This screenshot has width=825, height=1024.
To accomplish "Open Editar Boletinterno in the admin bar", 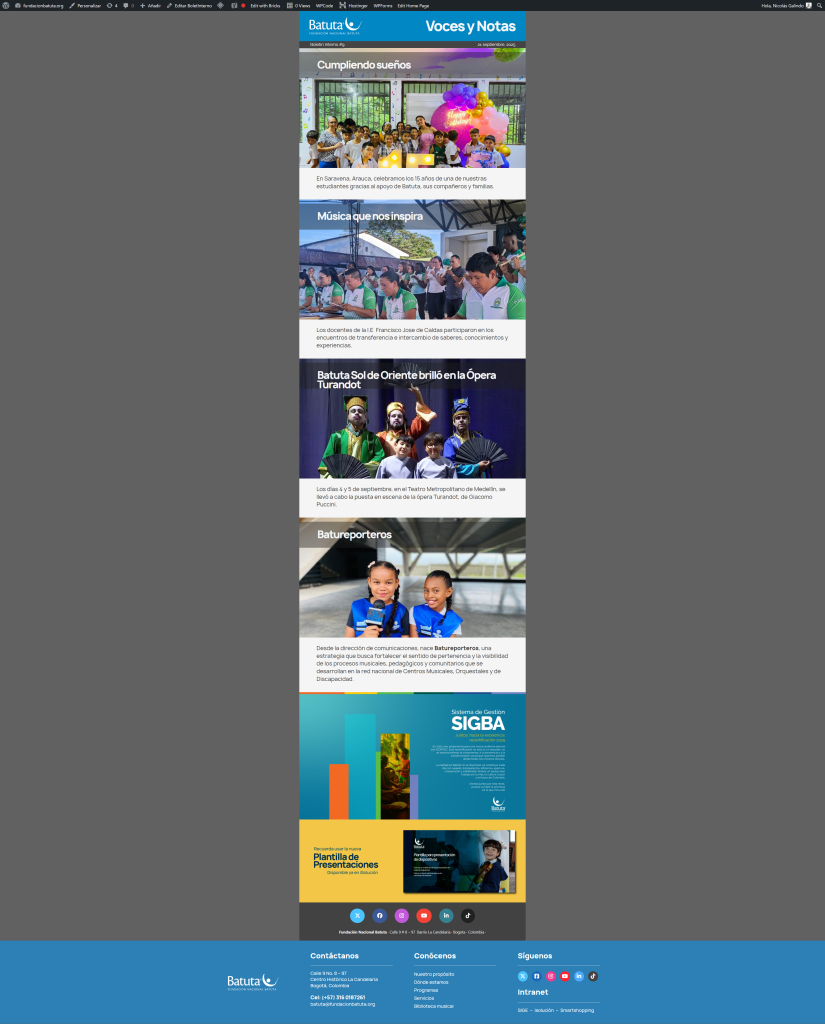I will tap(193, 5).
